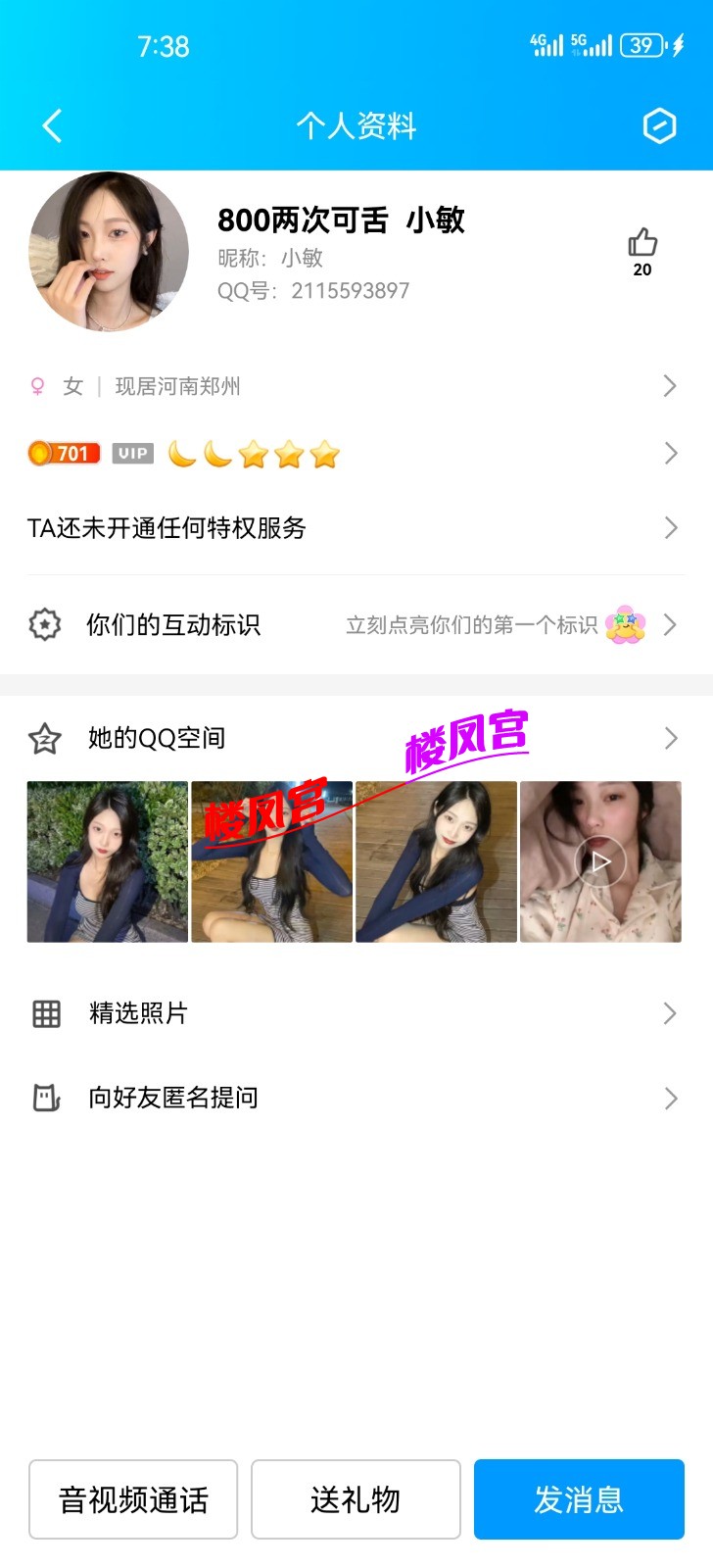The height and width of the screenshot is (1568, 713).
Task: Click the female gender symbol icon
Action: (37, 386)
